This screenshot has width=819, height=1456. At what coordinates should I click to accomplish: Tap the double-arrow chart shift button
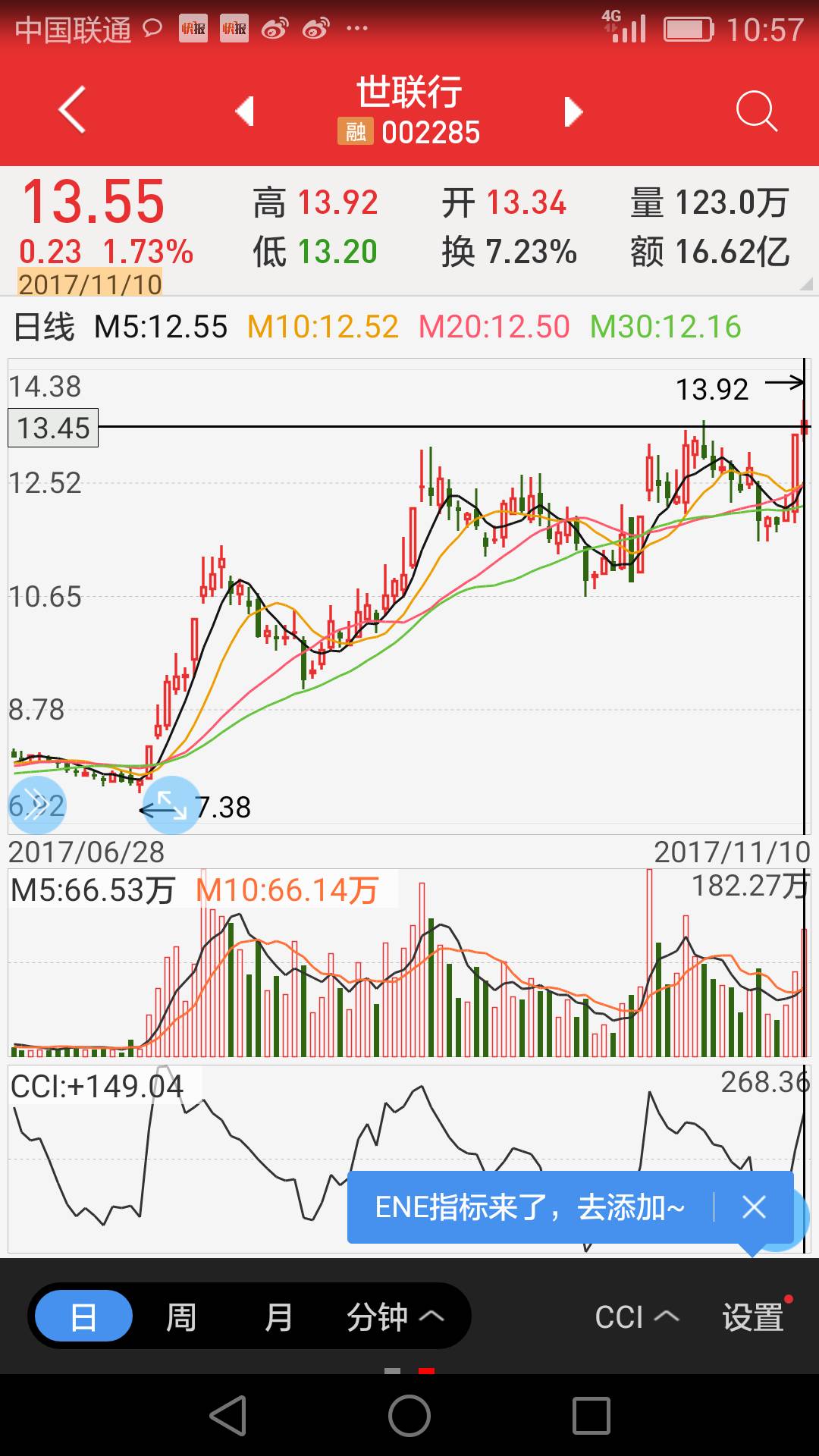click(x=36, y=805)
